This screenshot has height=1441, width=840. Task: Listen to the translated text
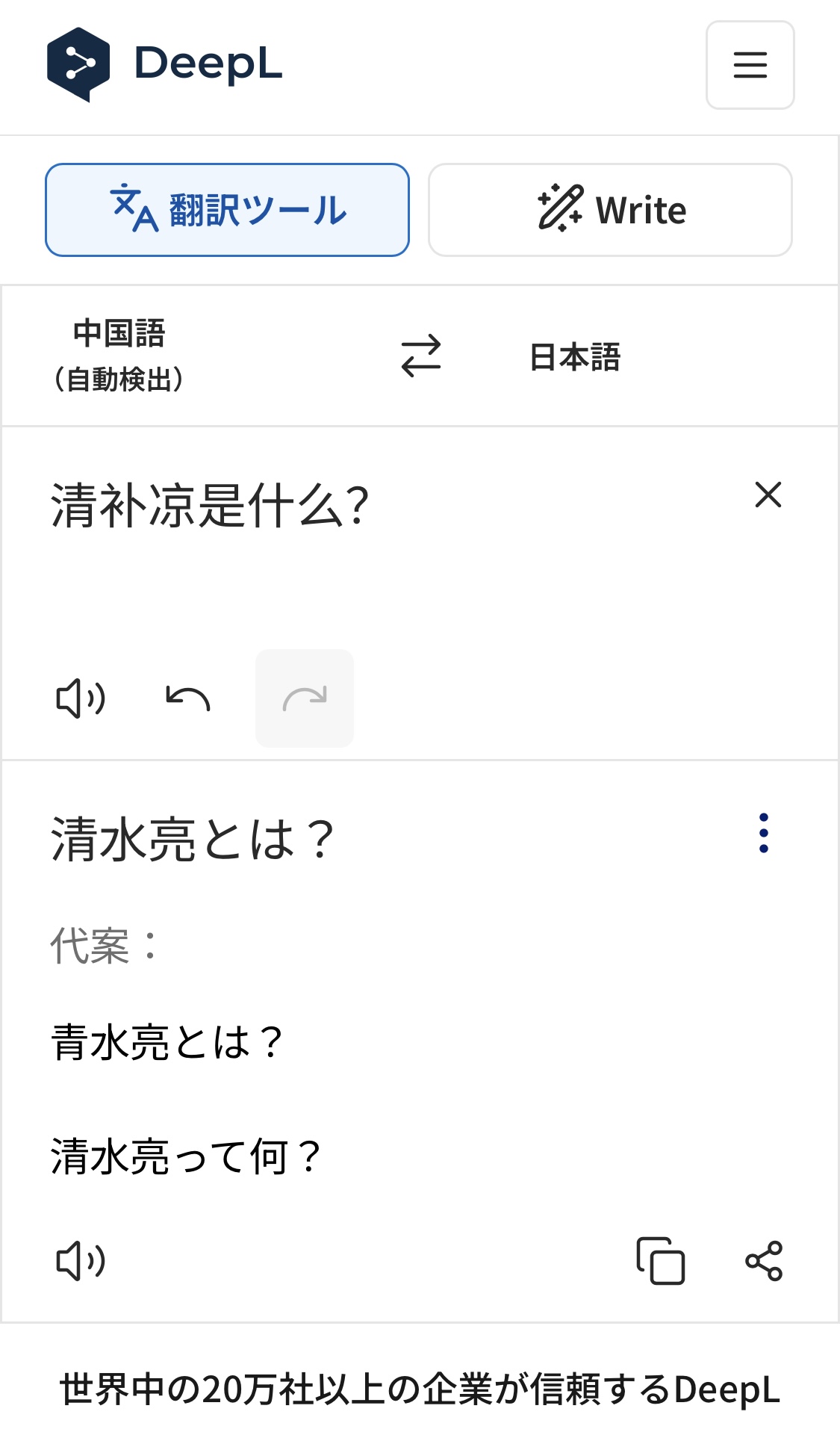point(81,1261)
